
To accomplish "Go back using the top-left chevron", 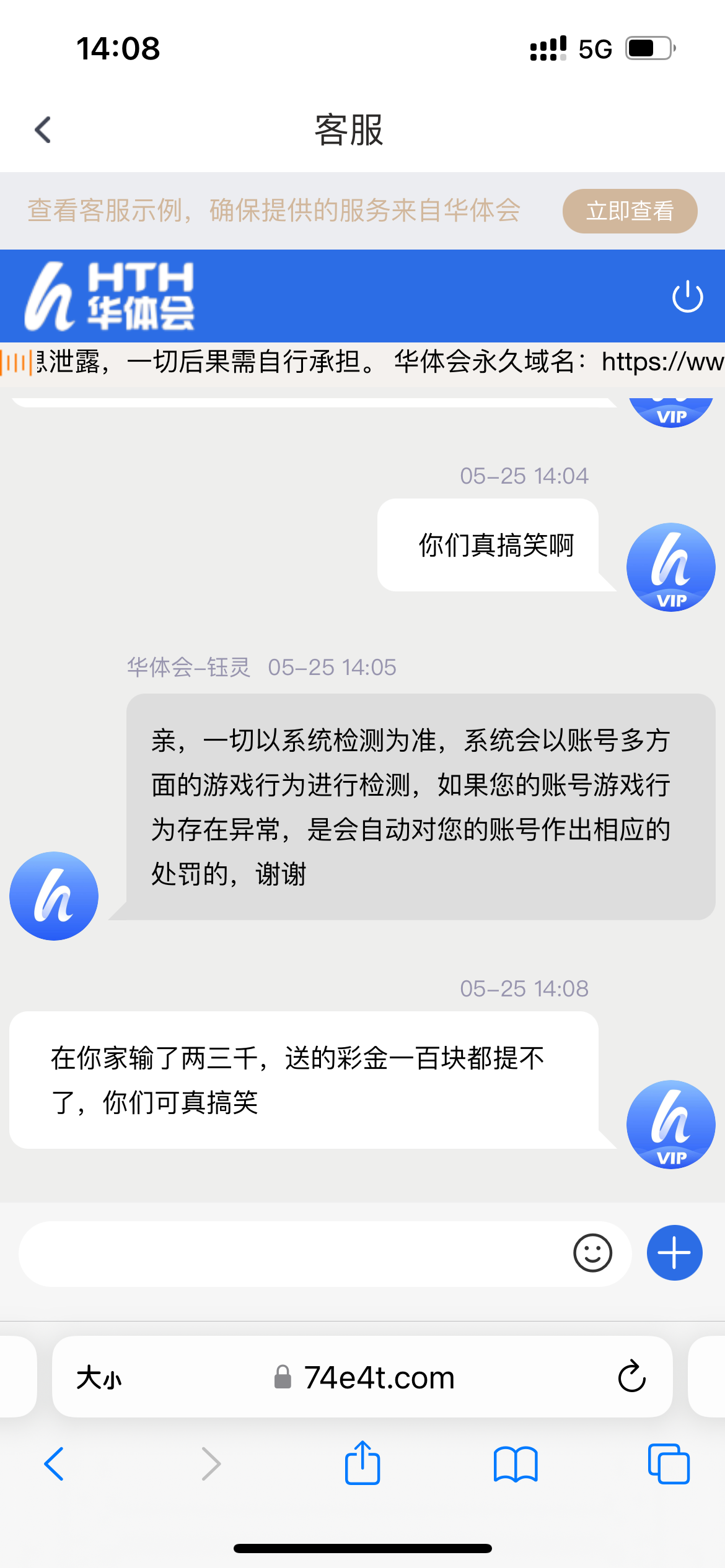I will [42, 130].
